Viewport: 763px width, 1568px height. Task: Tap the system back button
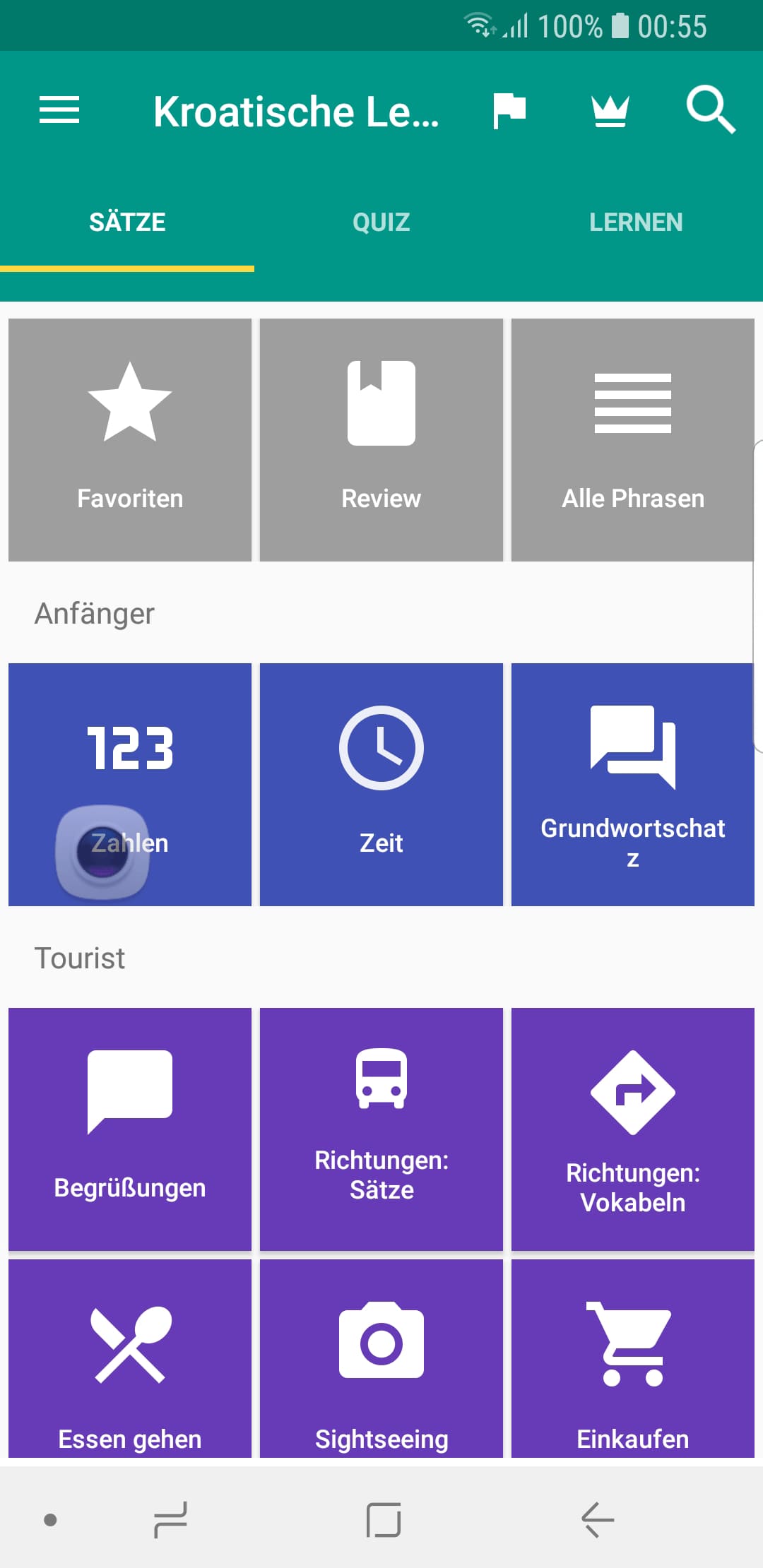click(598, 1519)
